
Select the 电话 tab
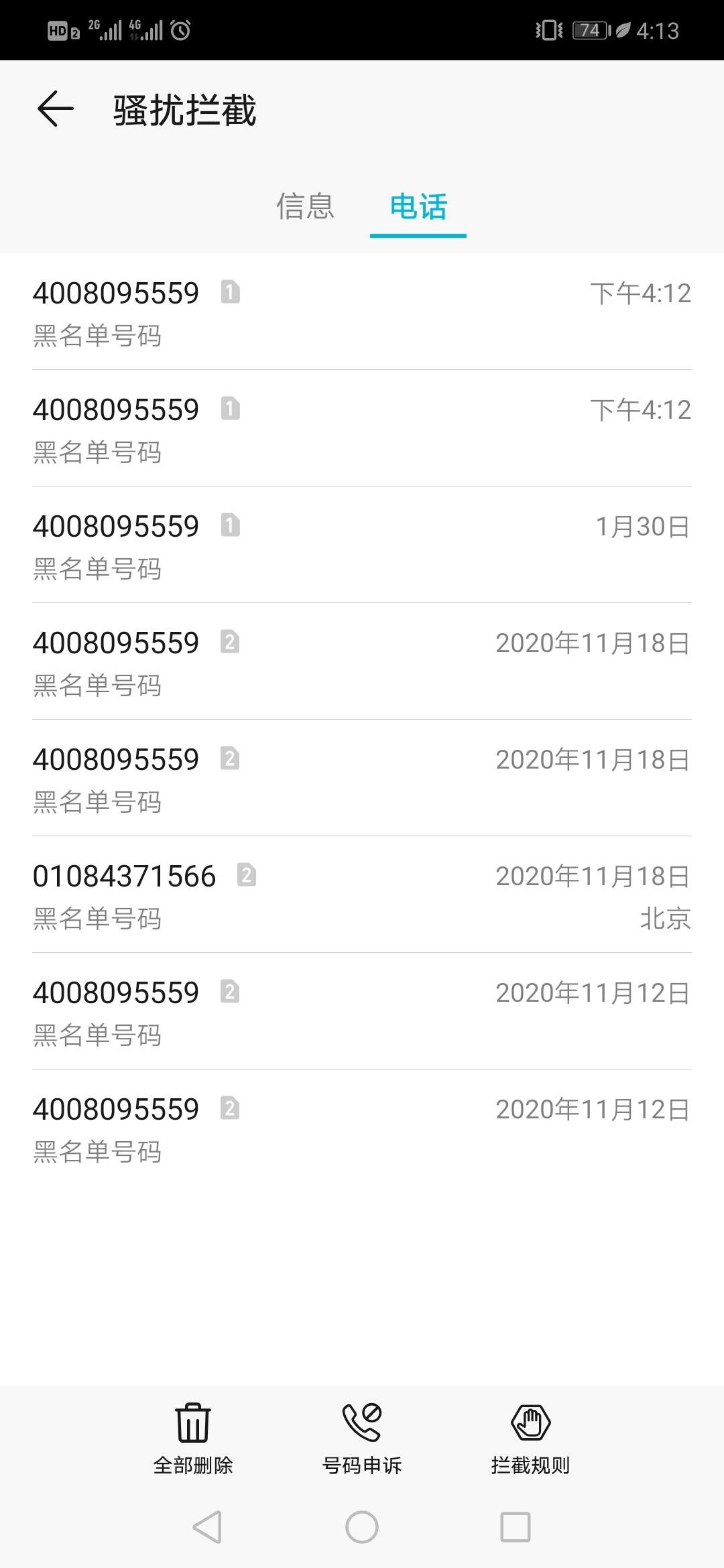(418, 206)
